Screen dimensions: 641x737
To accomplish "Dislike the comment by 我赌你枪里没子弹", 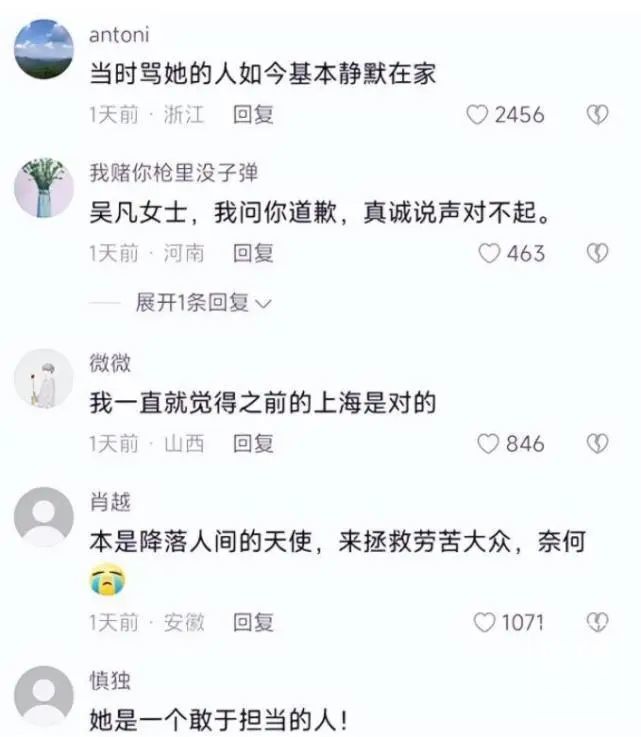I will tap(597, 254).
